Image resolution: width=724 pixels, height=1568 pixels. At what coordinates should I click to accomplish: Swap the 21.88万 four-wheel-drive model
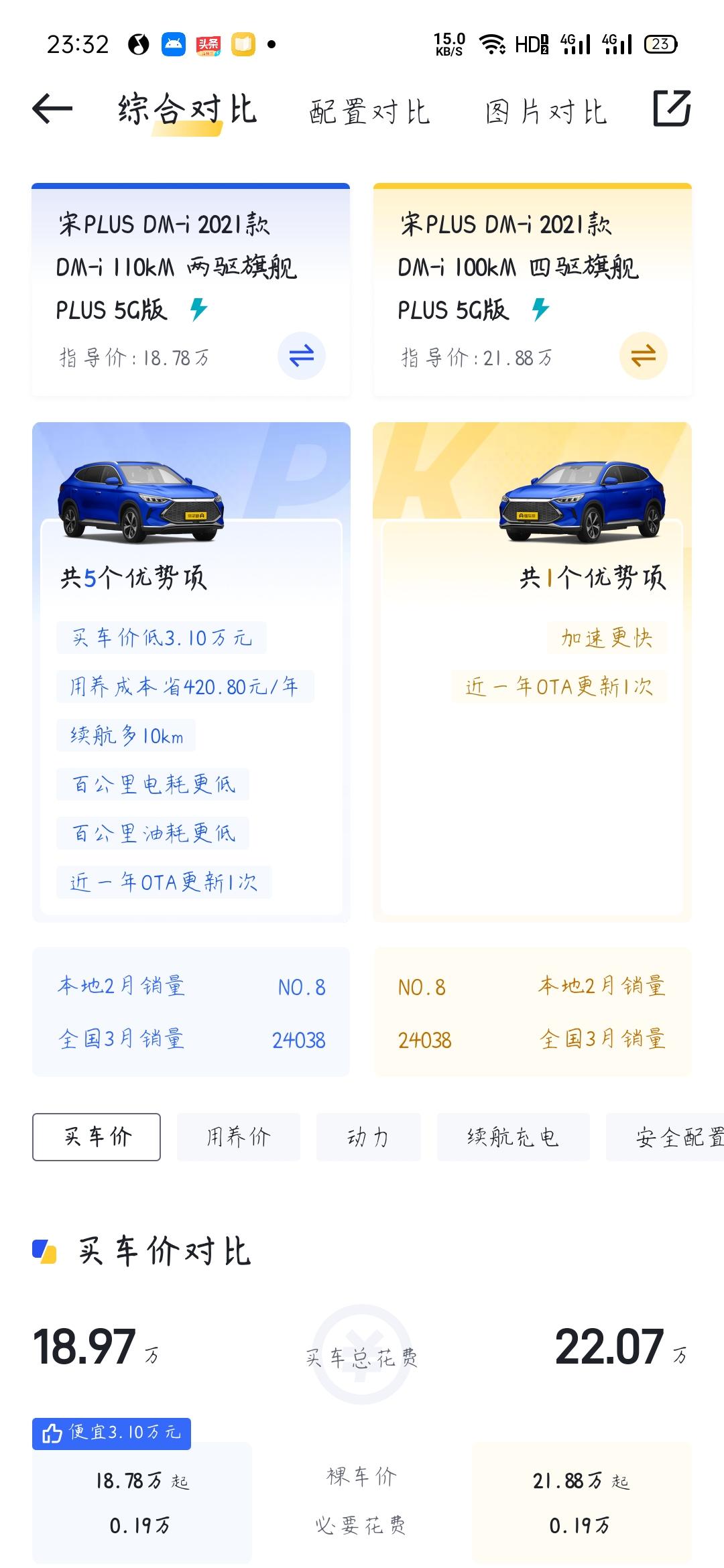pyautogui.click(x=644, y=356)
